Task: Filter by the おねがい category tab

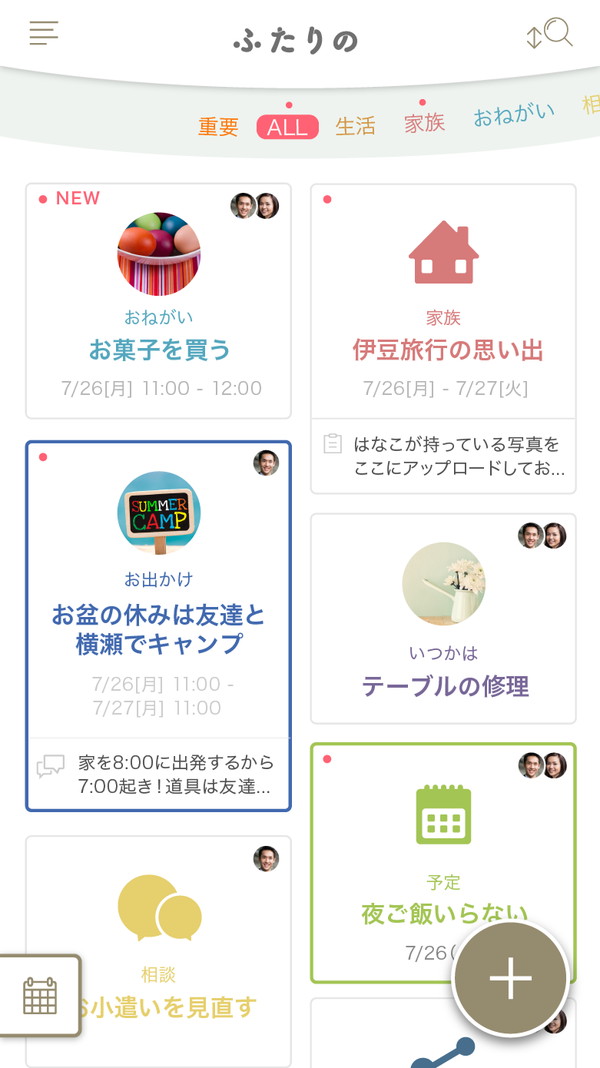Action: pyautogui.click(x=513, y=115)
